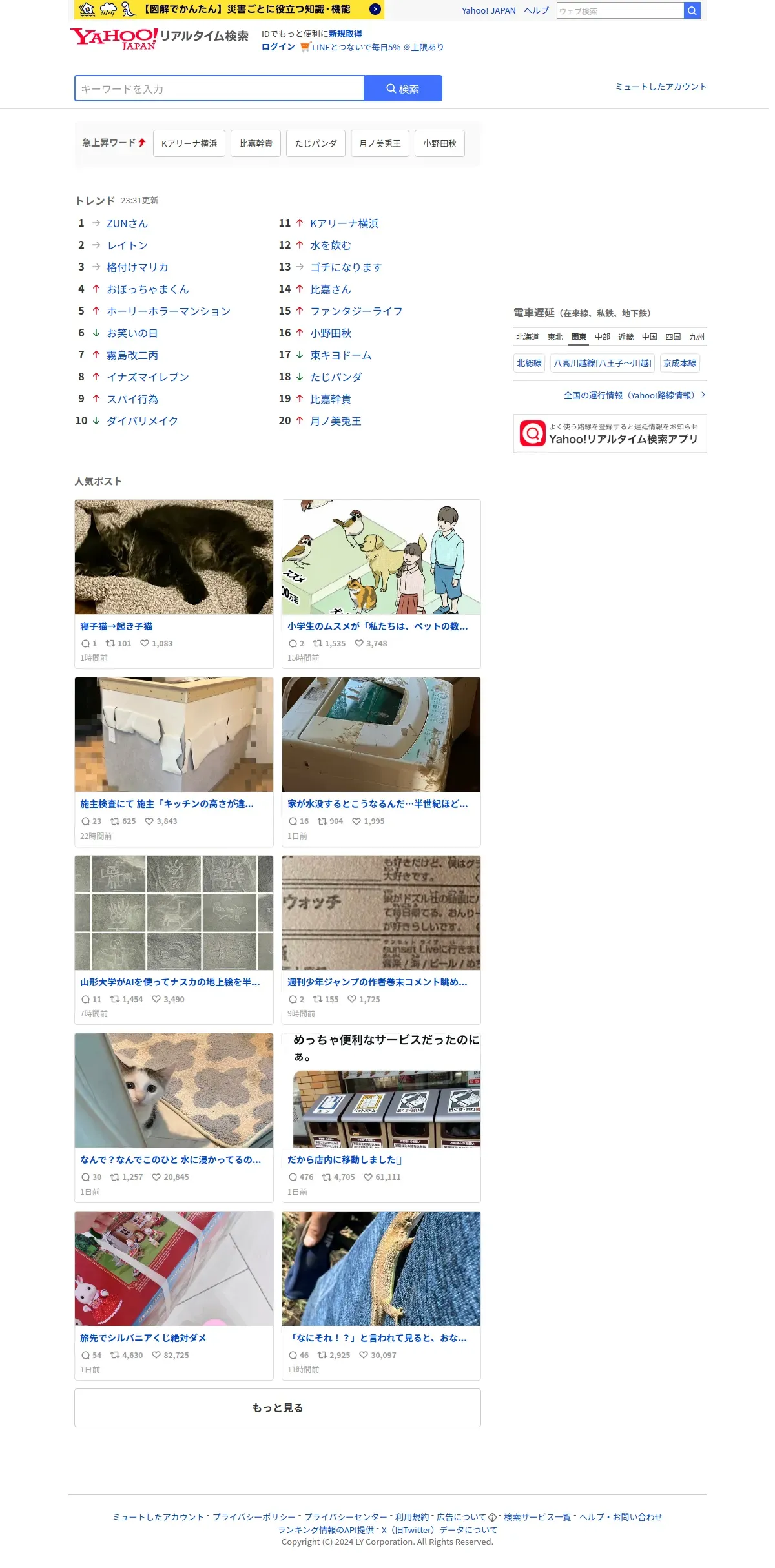Open the ログイン link
This screenshot has width=775, height=1568.
coord(278,47)
